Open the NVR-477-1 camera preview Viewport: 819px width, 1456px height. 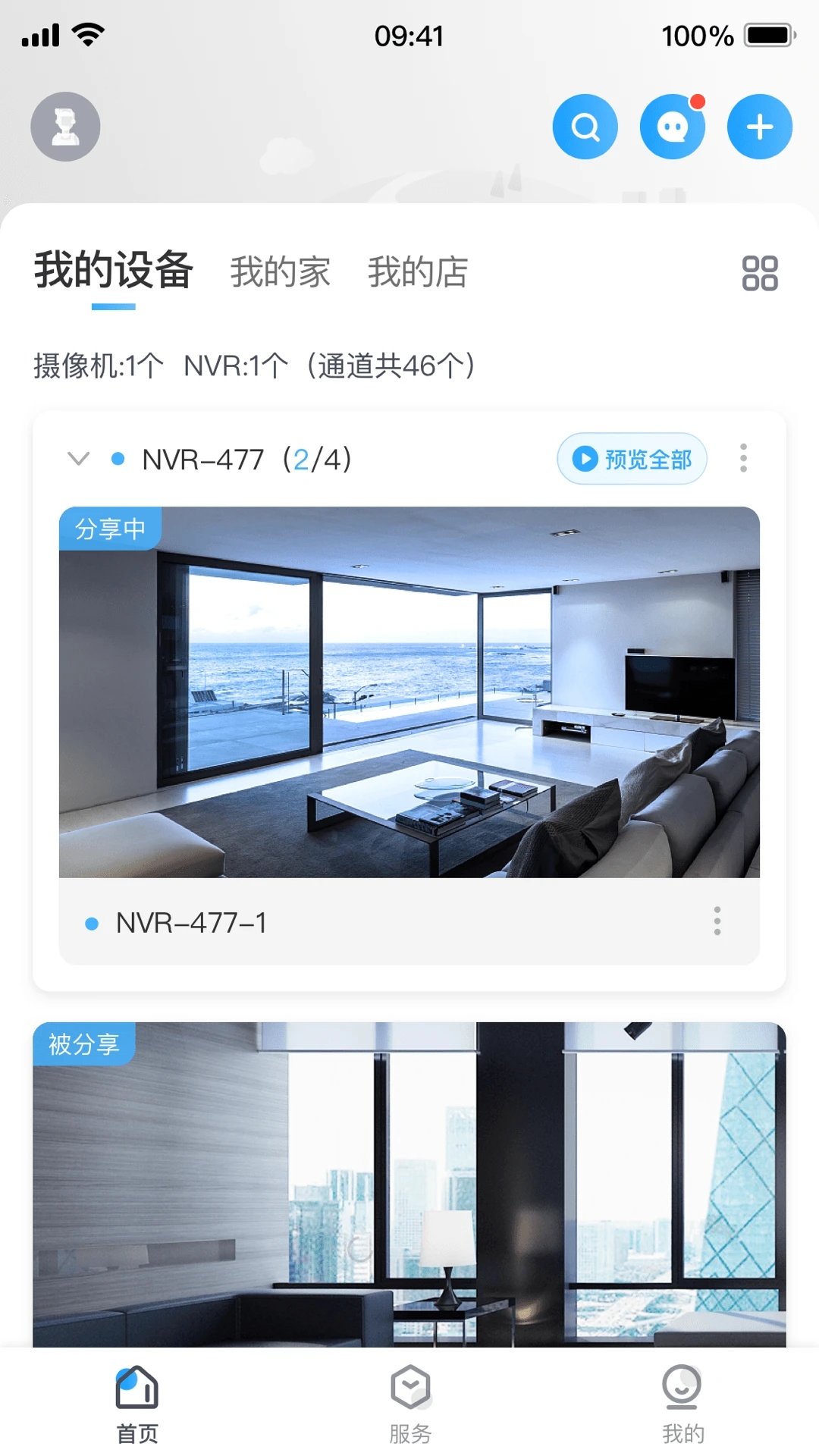[409, 692]
